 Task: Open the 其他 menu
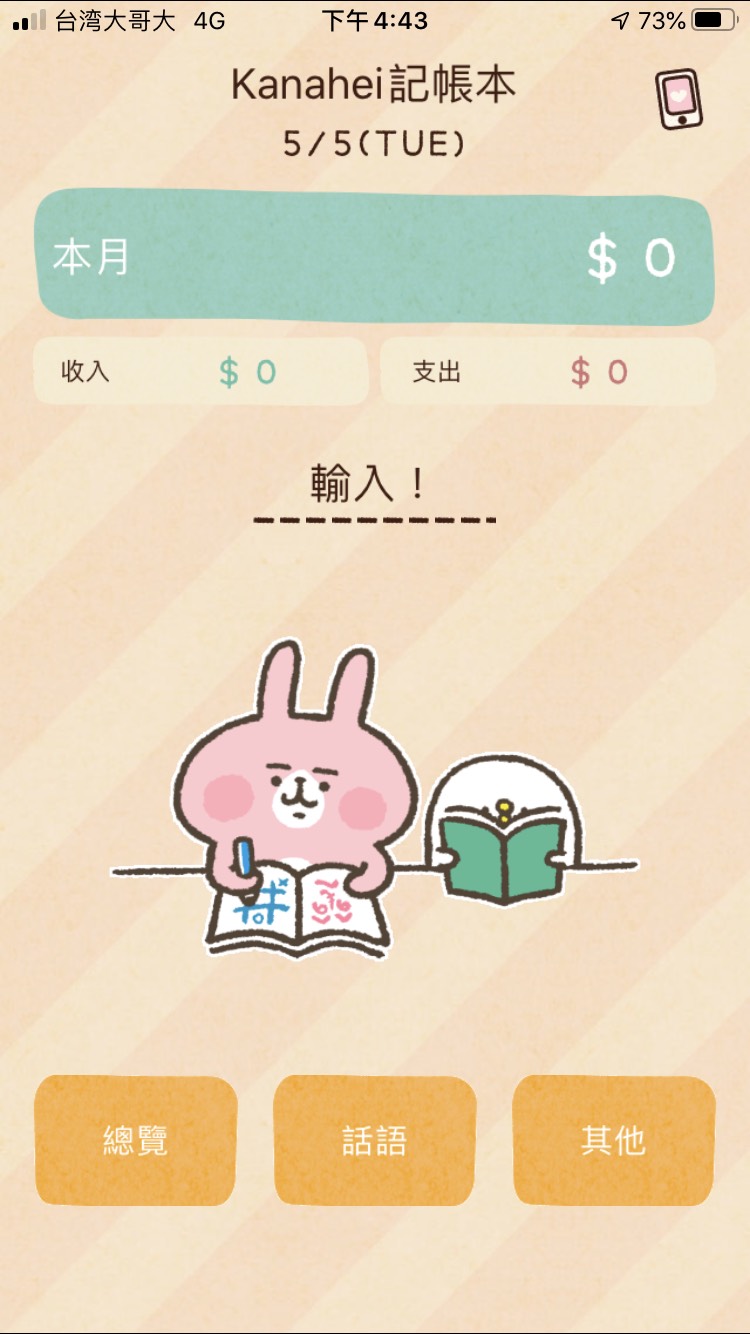coord(613,1140)
